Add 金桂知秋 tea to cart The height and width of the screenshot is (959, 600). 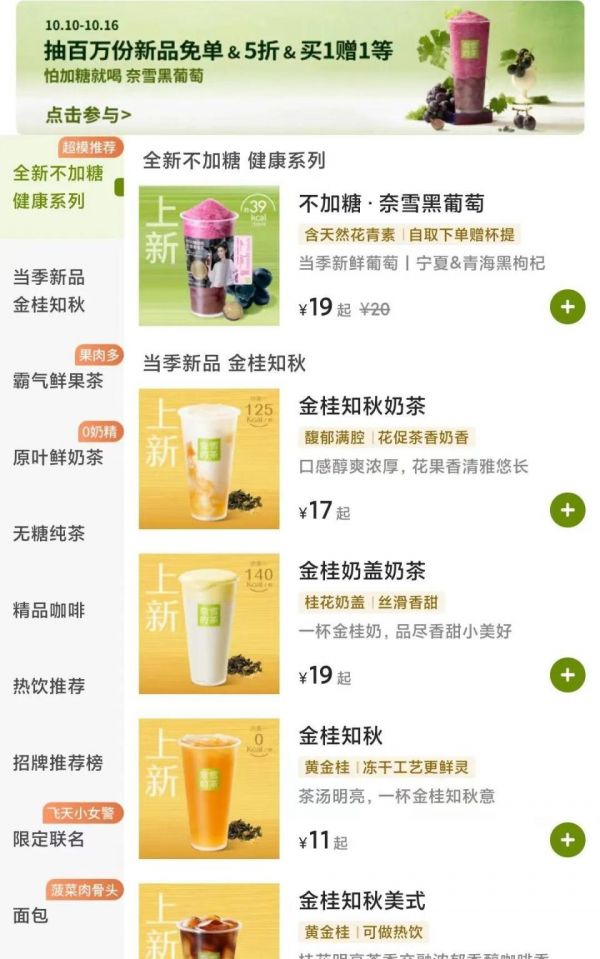[x=567, y=839]
